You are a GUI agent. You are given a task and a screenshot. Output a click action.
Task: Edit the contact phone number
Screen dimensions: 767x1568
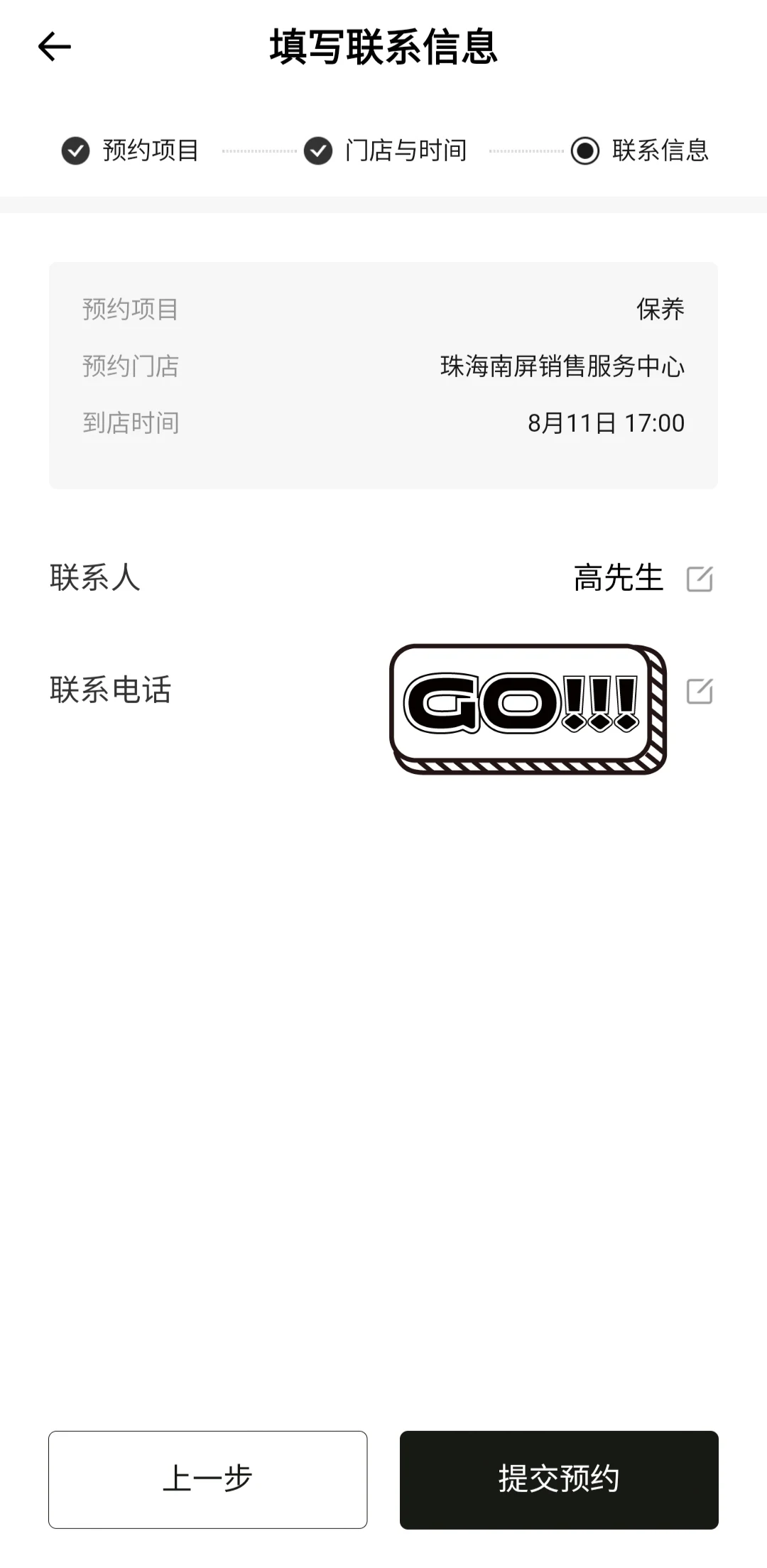[x=700, y=691]
